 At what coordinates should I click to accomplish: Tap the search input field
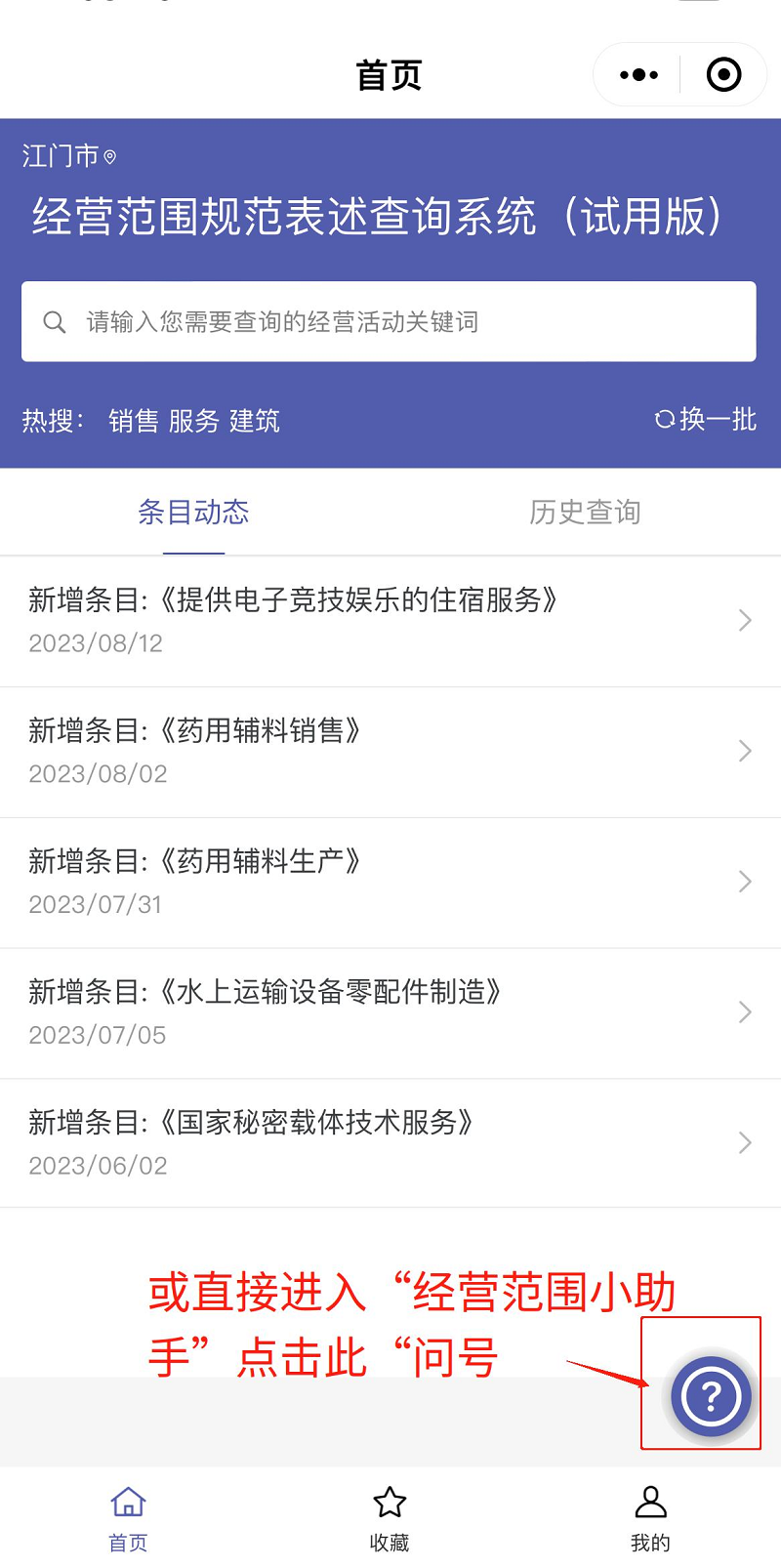coord(389,321)
